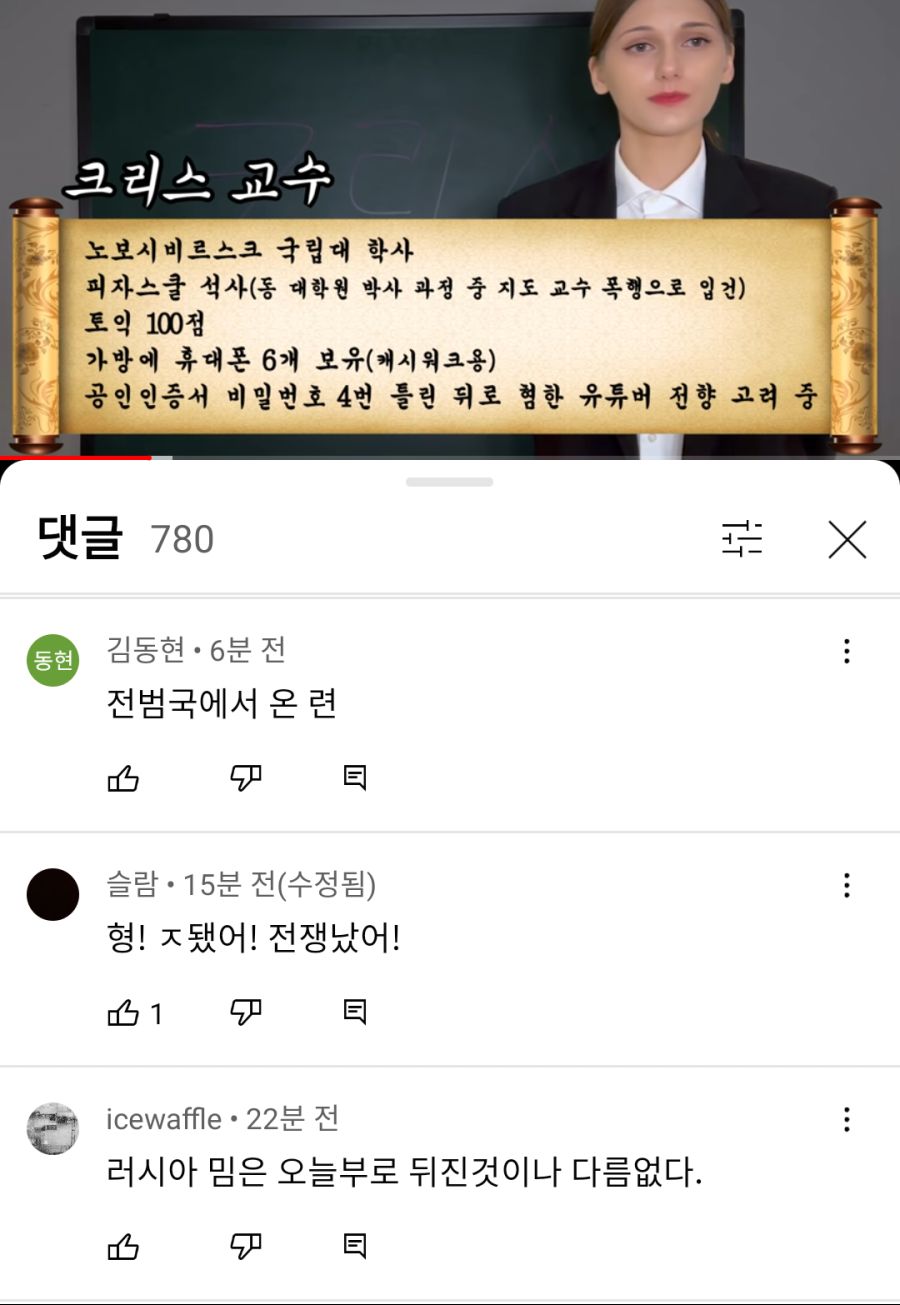View 슬람's profile avatar
The width and height of the screenshot is (900, 1305).
click(x=53, y=894)
